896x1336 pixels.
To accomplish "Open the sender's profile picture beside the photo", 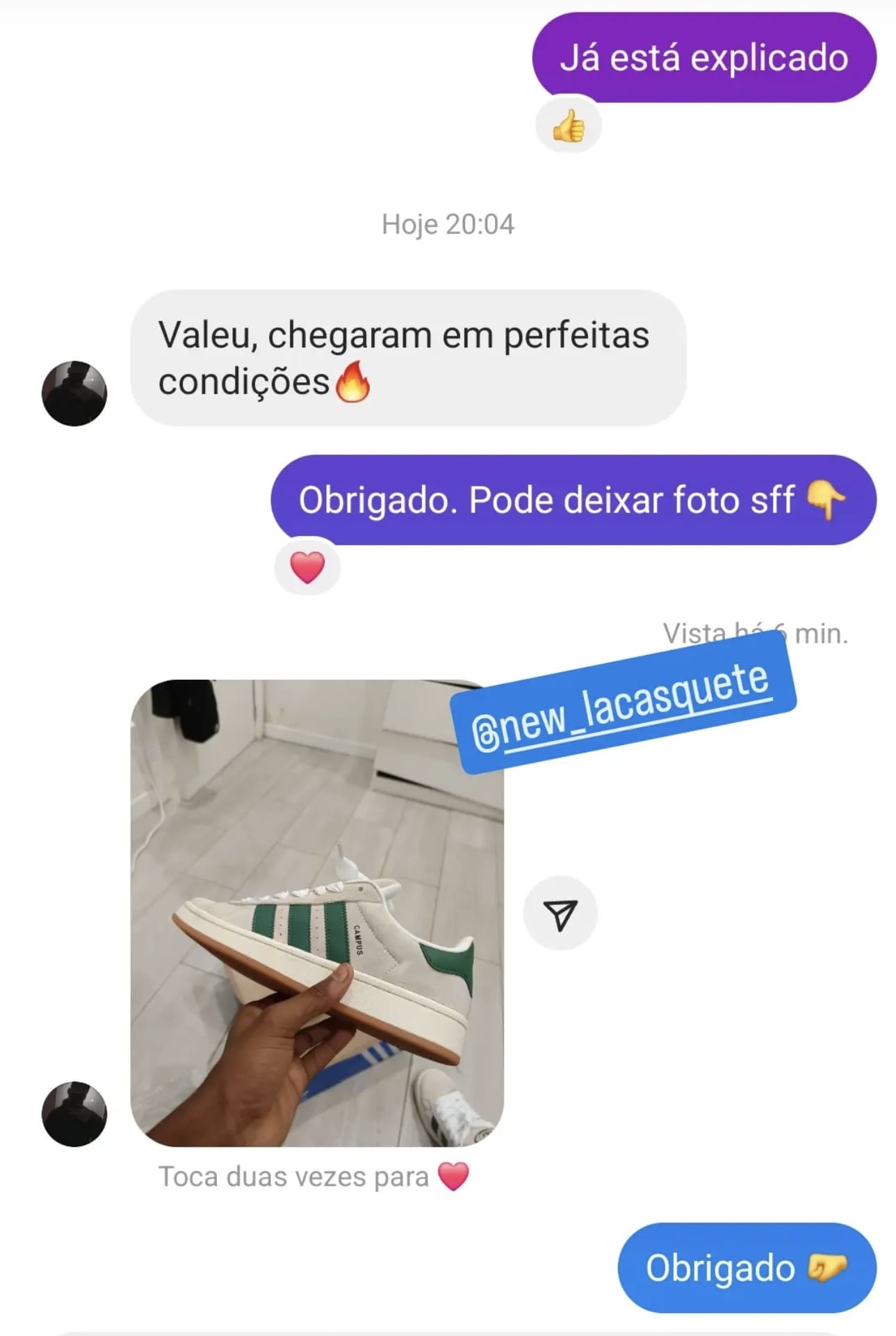I will click(x=74, y=1113).
